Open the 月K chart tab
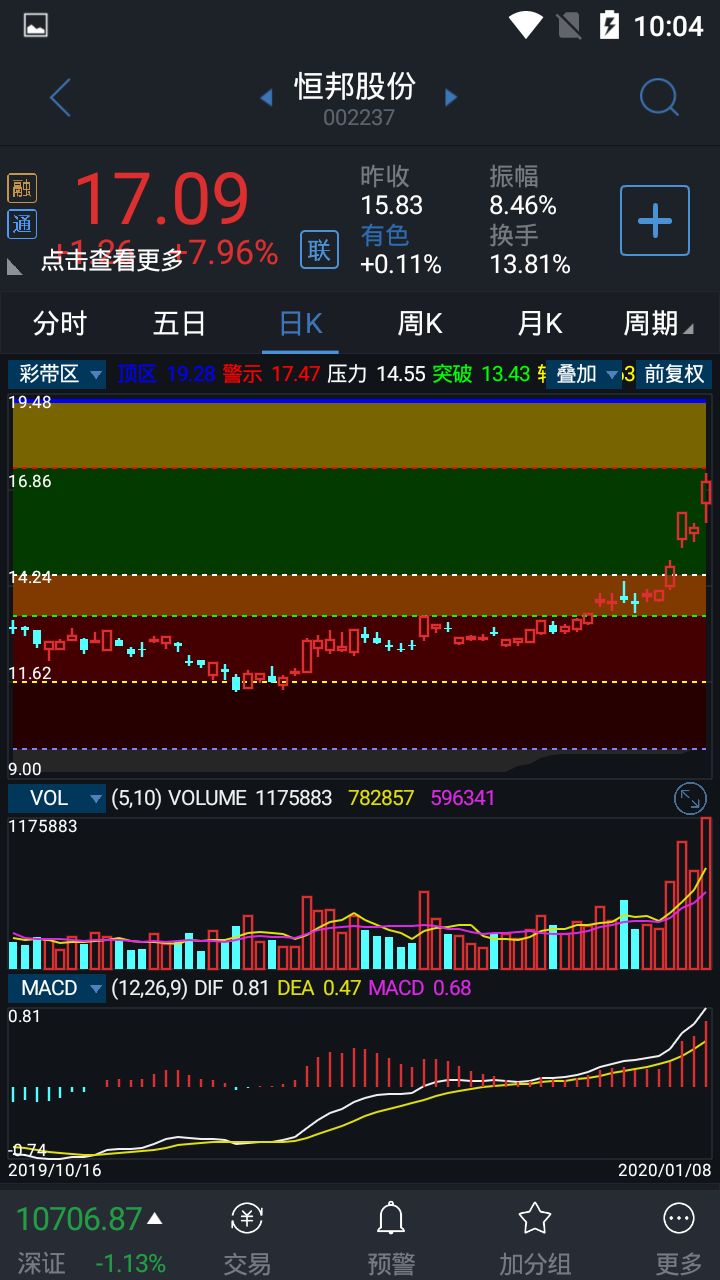This screenshot has height=1280, width=720. tap(540, 323)
